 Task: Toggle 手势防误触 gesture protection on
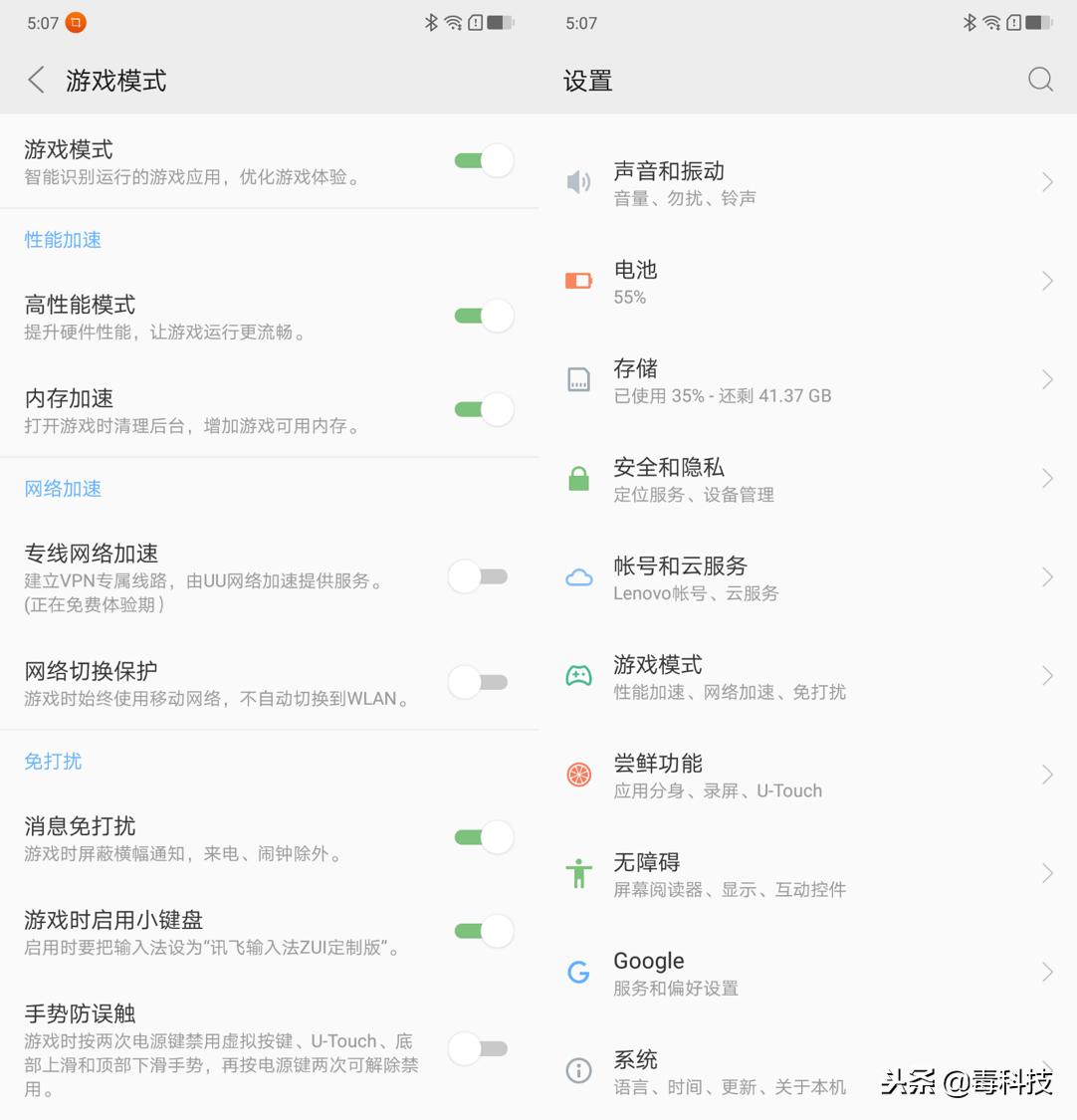(x=479, y=1048)
